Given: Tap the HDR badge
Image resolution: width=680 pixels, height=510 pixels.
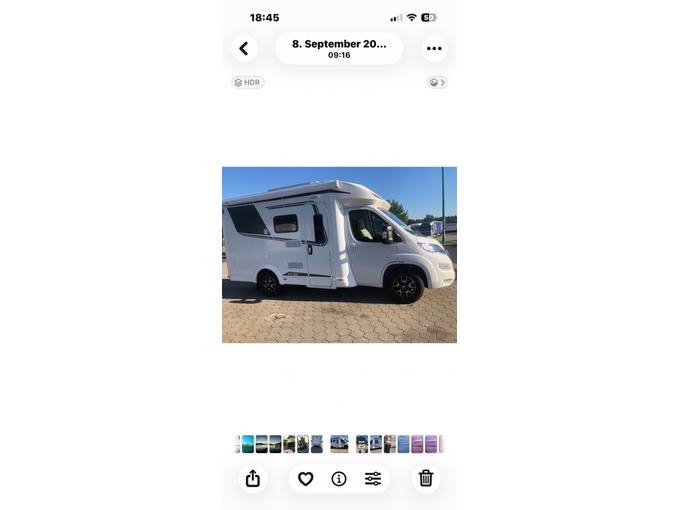Looking at the screenshot, I should point(248,82).
